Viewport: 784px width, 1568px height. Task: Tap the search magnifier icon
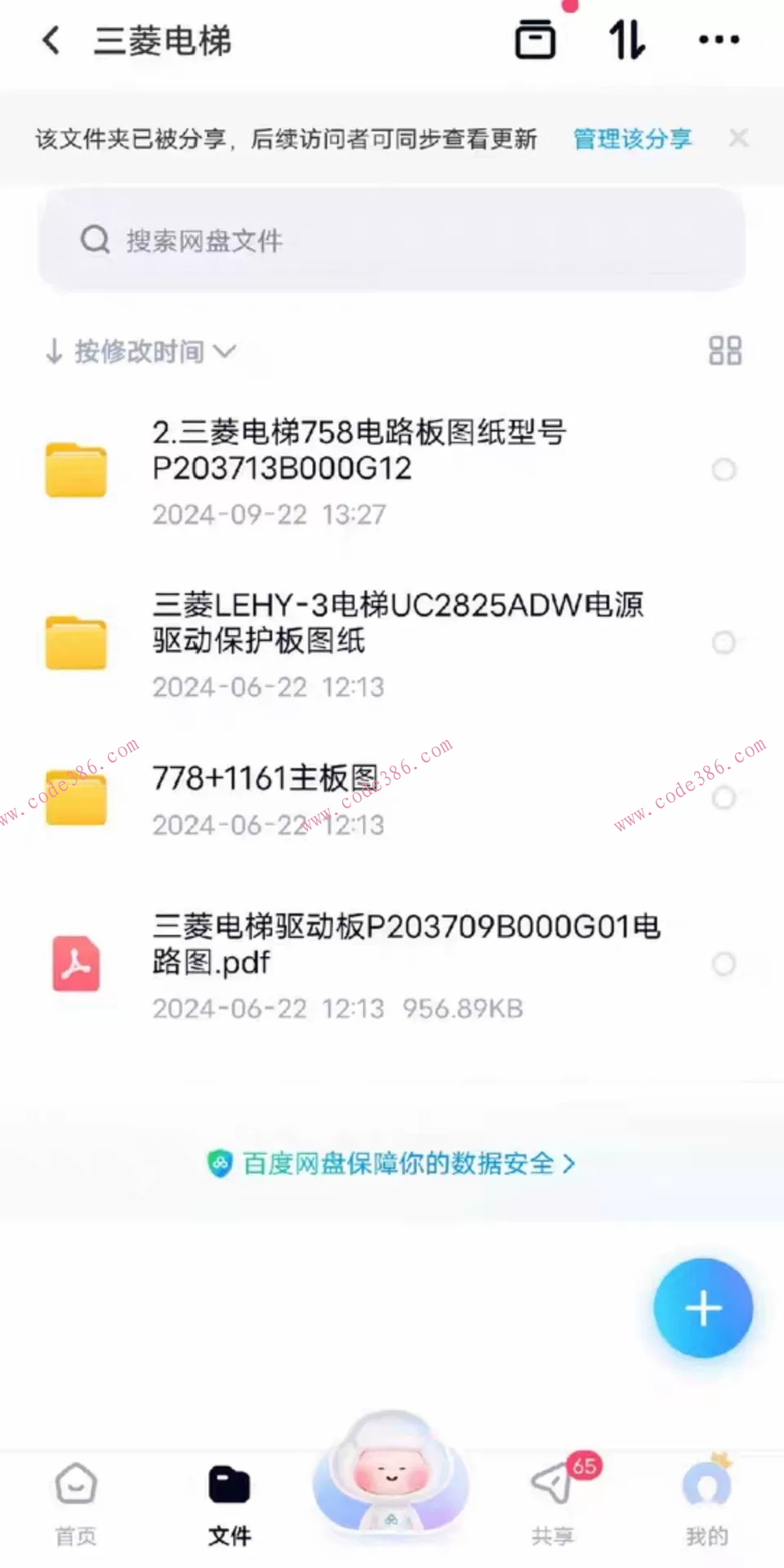click(x=96, y=238)
